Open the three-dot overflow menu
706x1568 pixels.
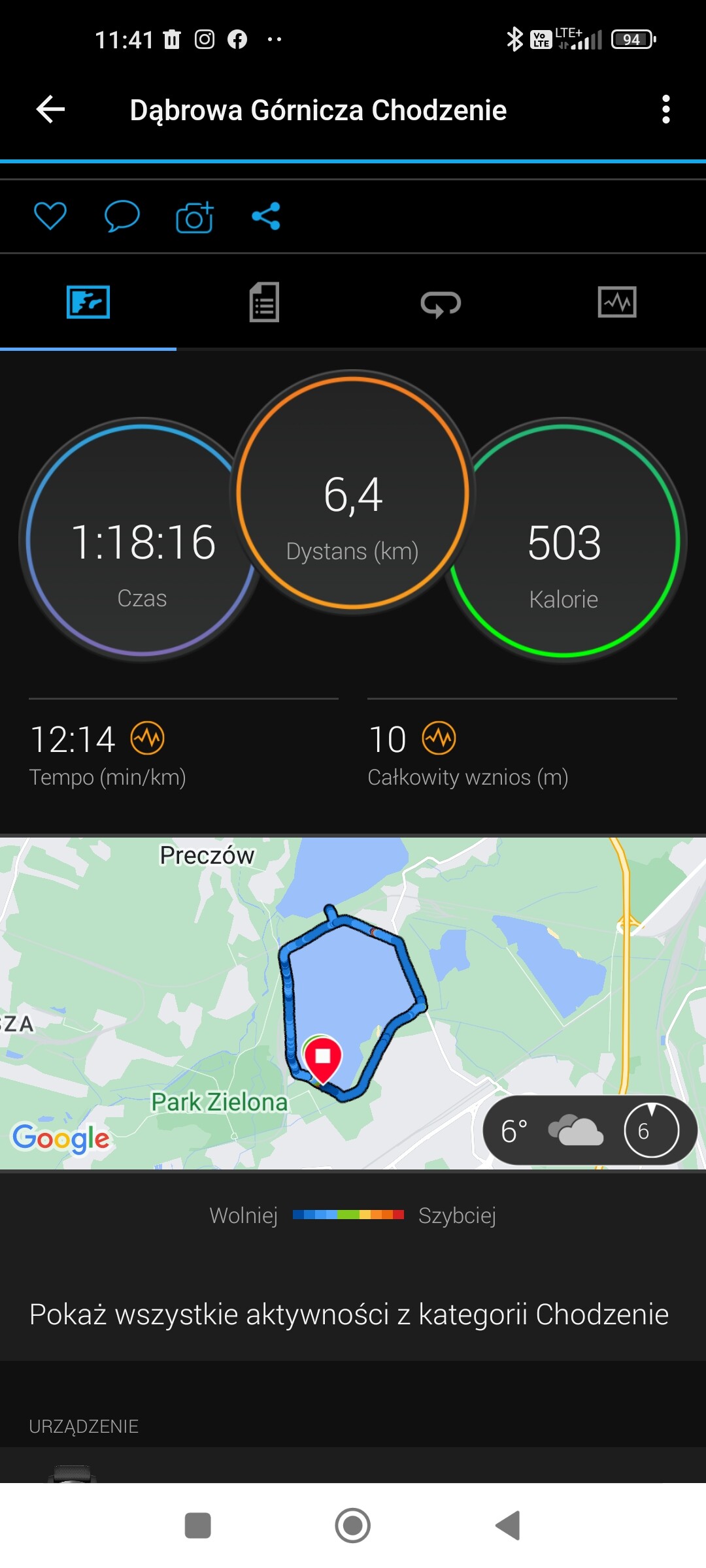(665, 109)
